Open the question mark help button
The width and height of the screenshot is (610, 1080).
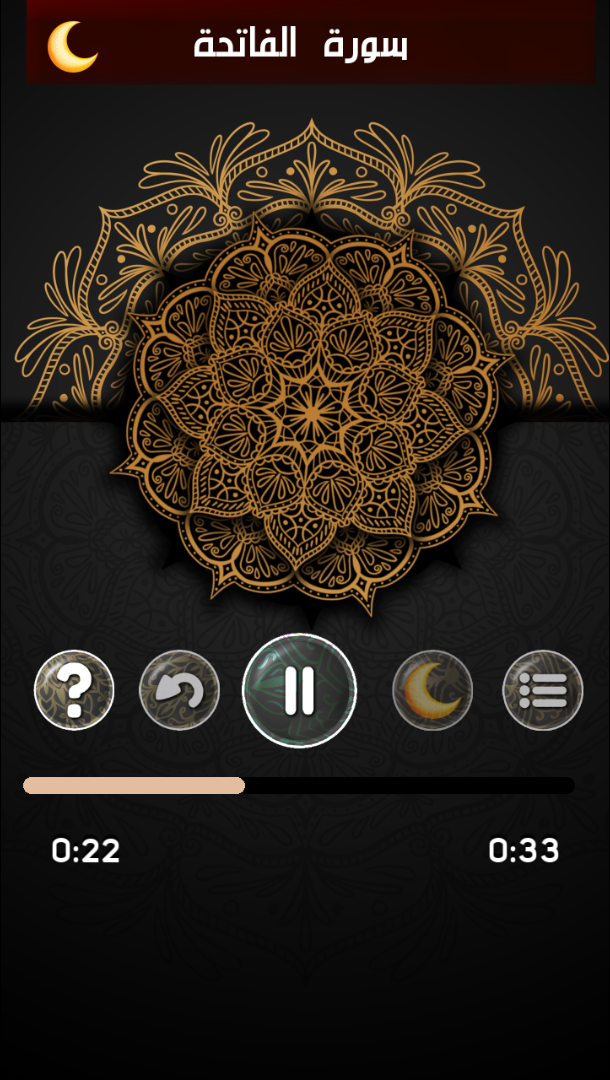pos(74,690)
